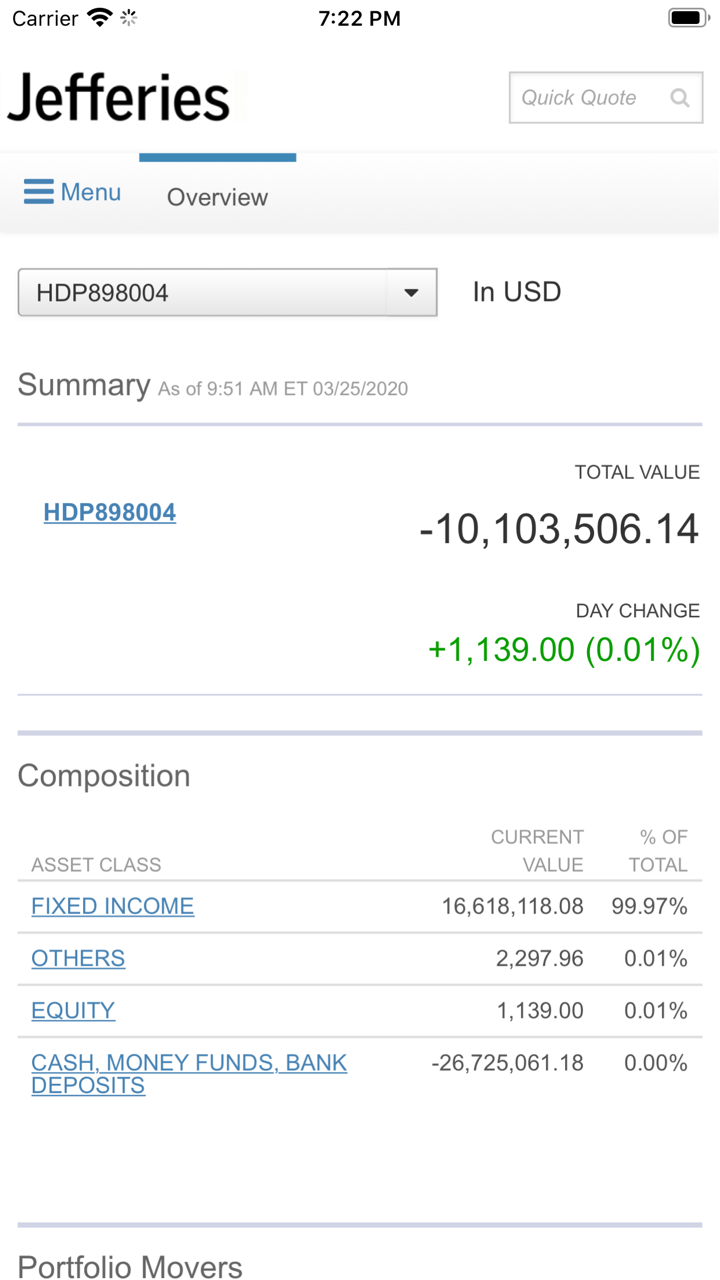Viewport: 720px width, 1280px height.
Task: Open the OTHERS asset class
Action: (78, 958)
